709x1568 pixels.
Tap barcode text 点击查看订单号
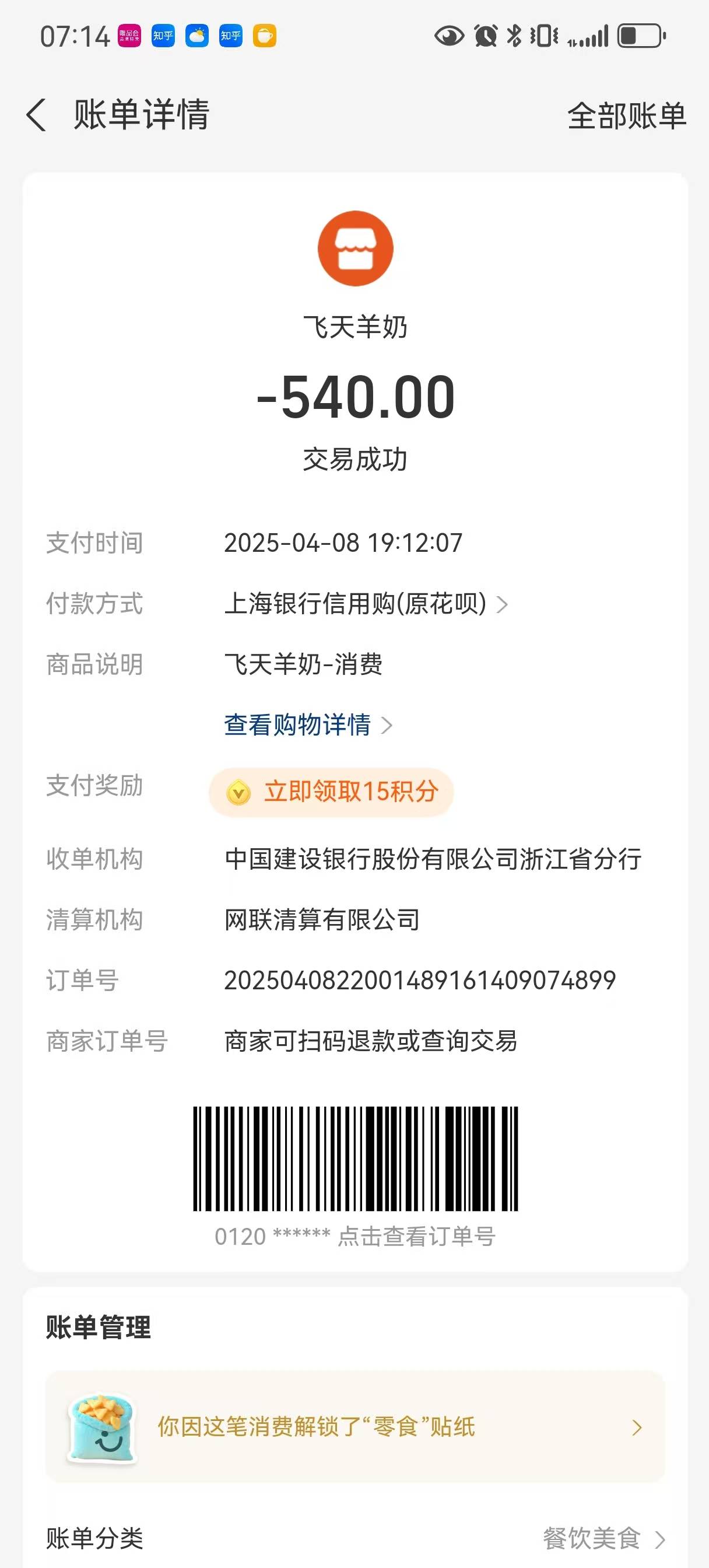click(416, 1237)
